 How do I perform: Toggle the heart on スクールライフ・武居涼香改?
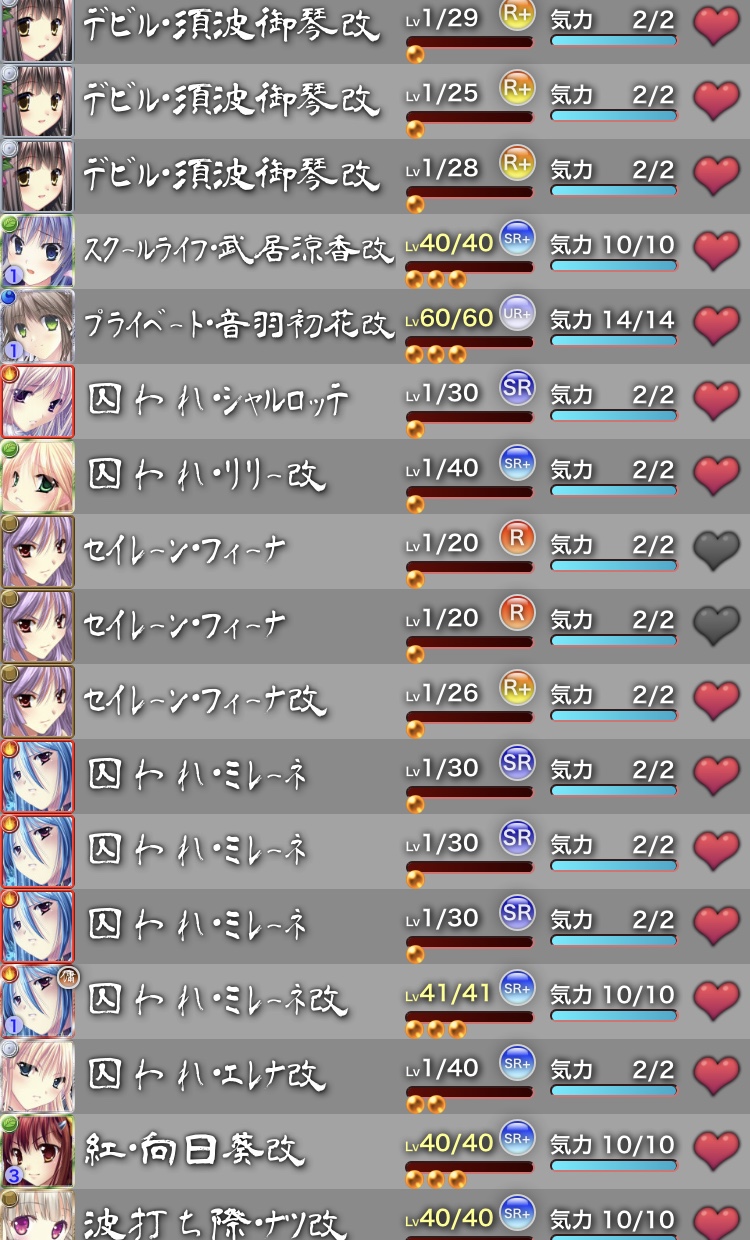point(716,250)
